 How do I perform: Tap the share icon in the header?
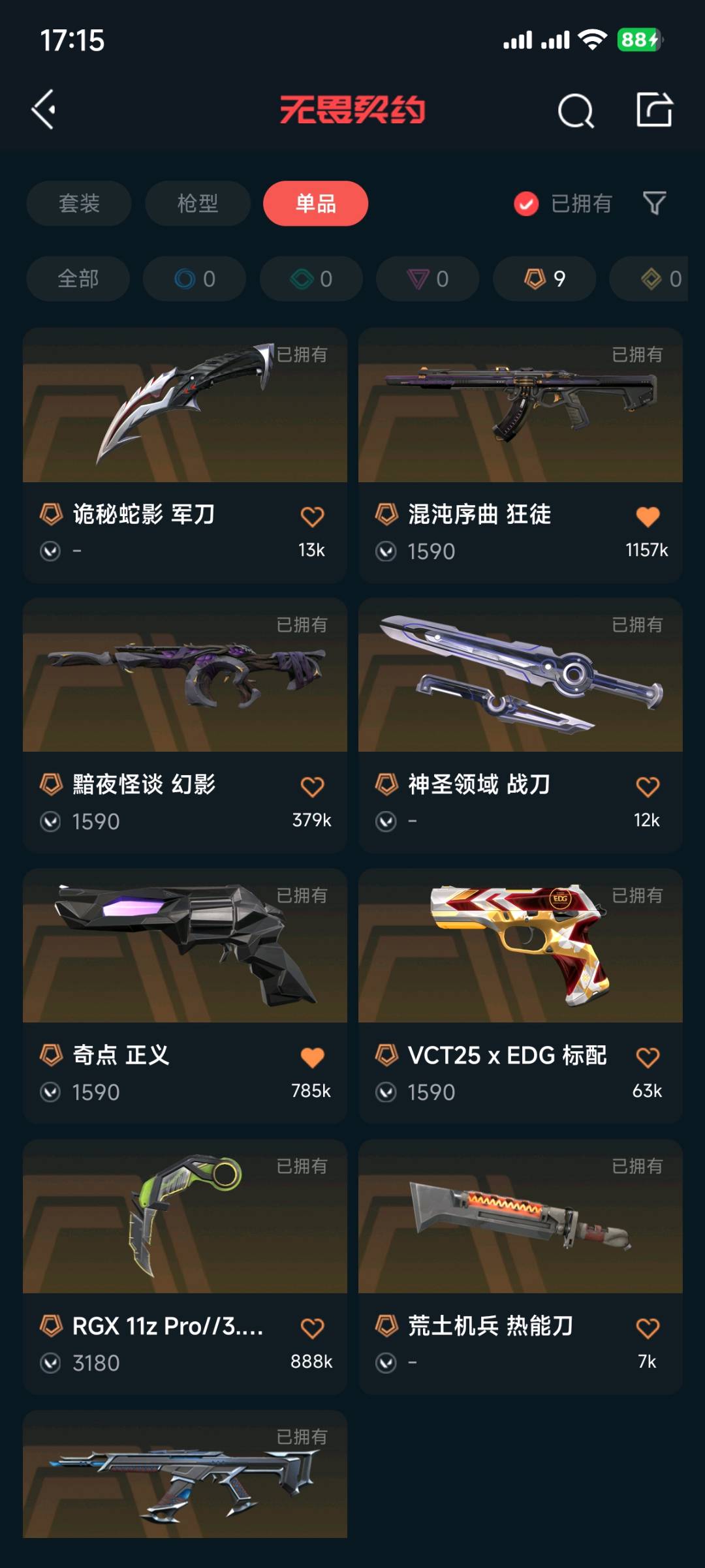coord(655,110)
